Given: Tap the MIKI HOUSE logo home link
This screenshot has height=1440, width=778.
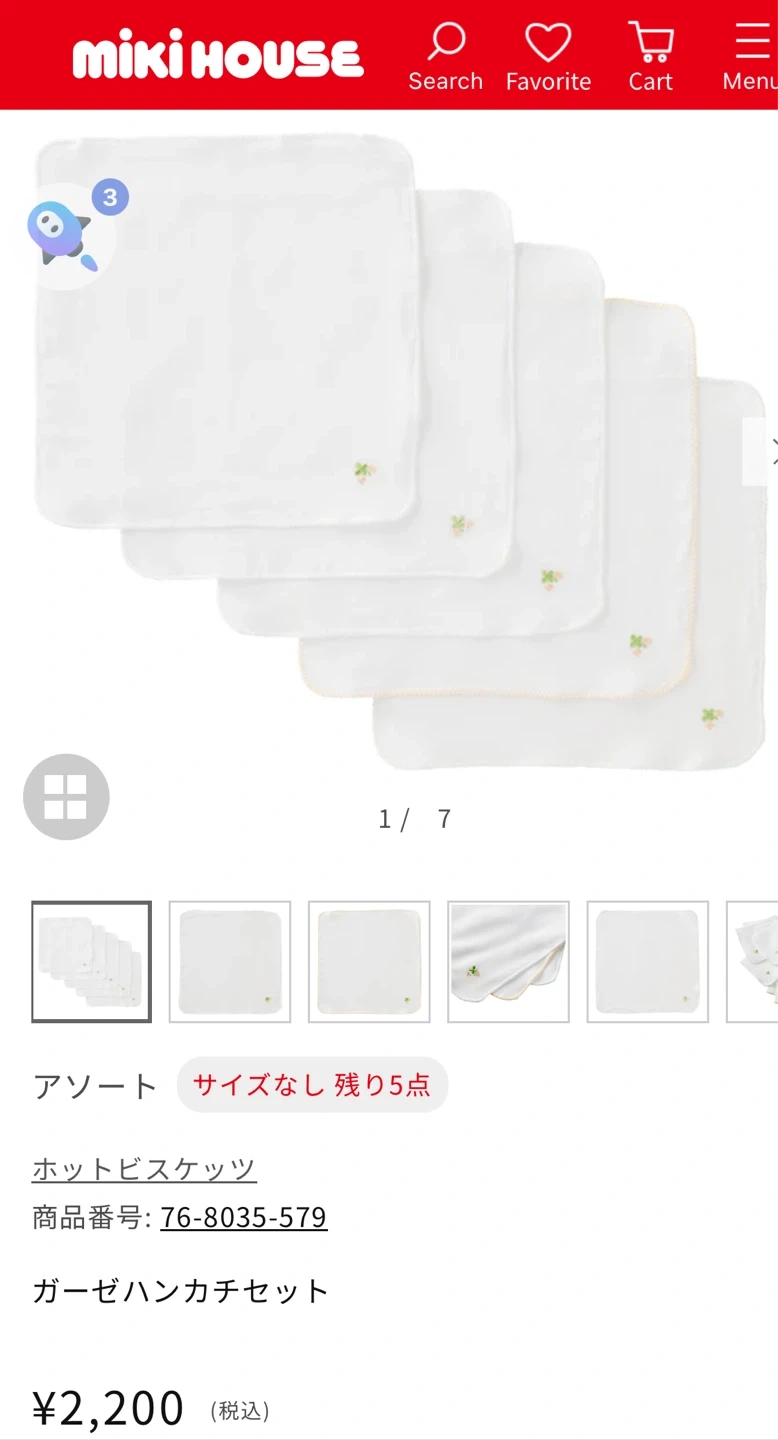Looking at the screenshot, I should click(218, 58).
